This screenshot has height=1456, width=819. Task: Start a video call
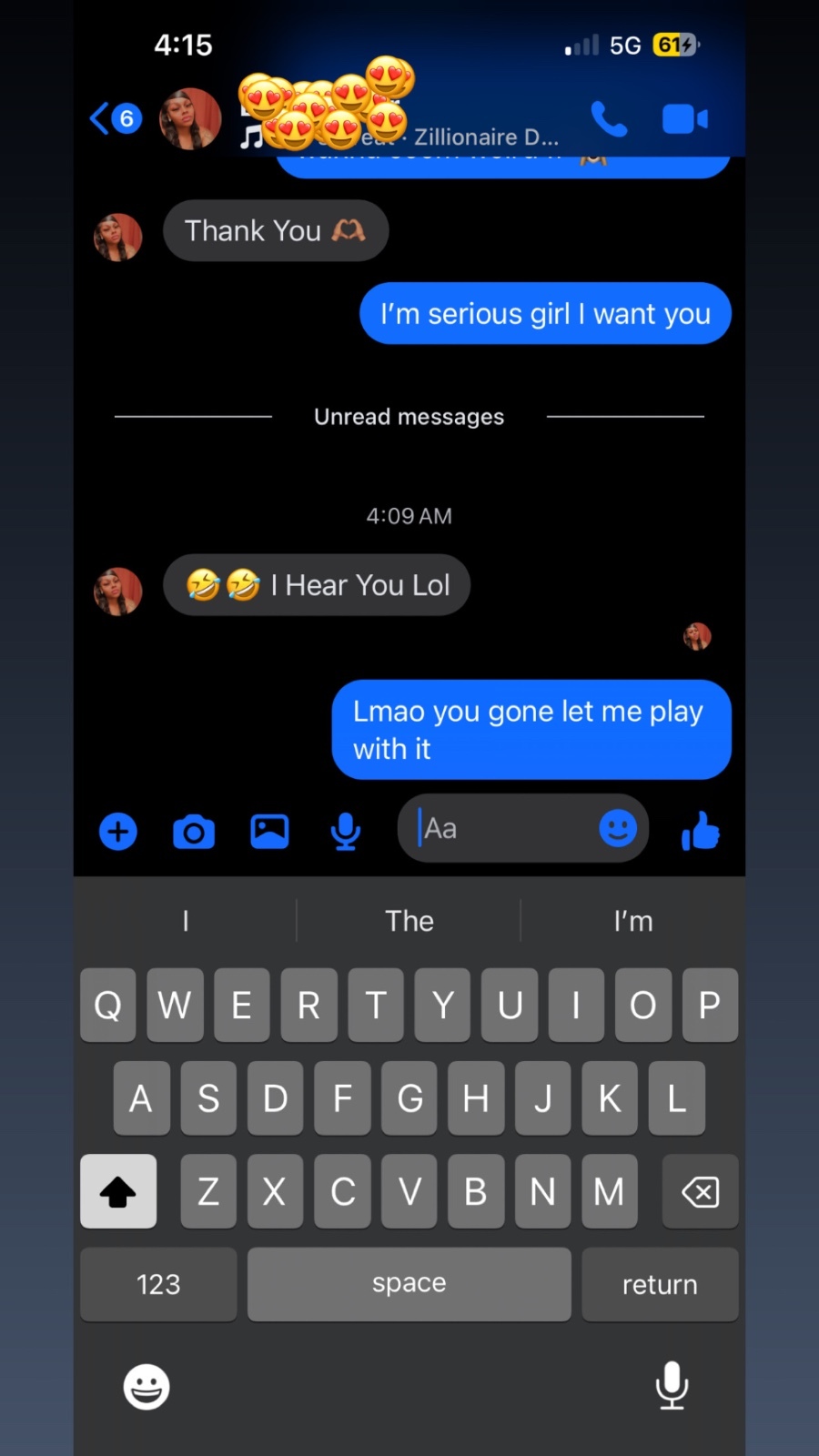[x=684, y=119]
